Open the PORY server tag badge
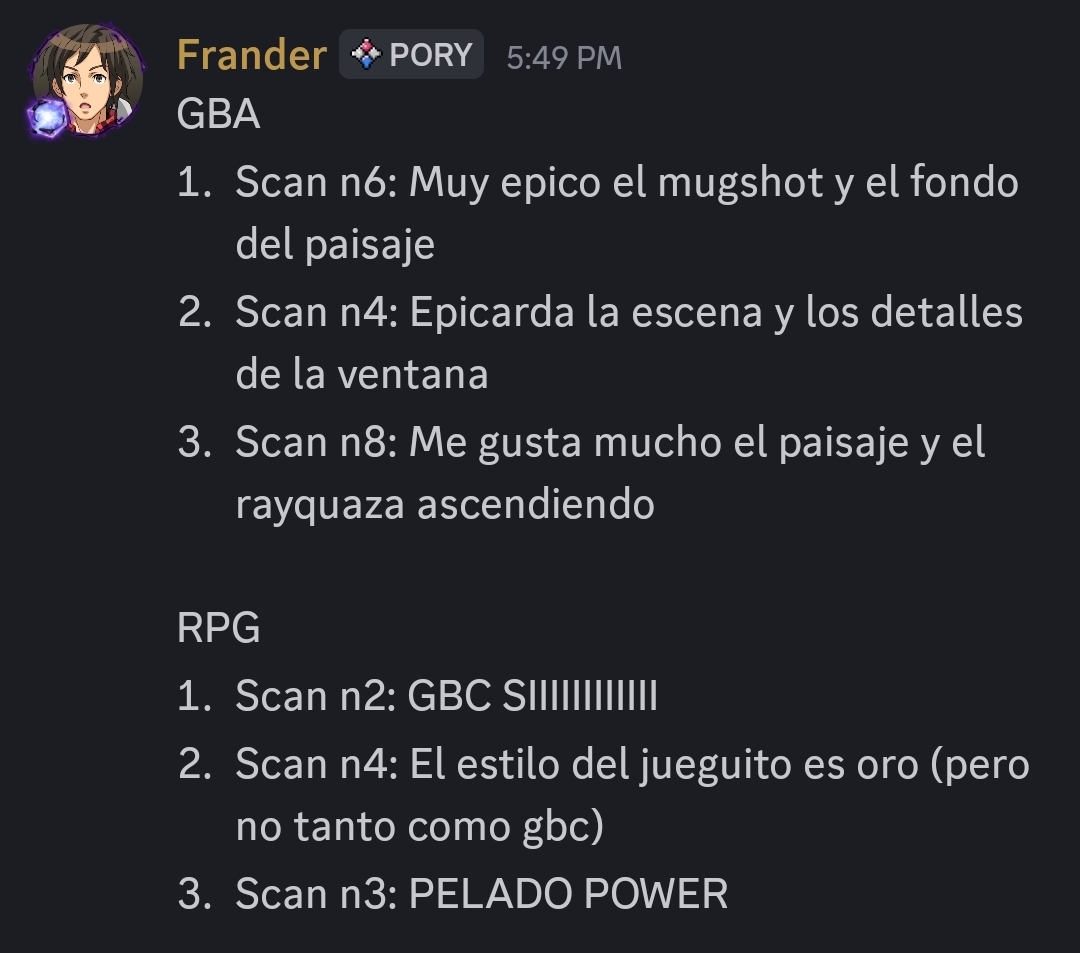This screenshot has width=1080, height=953. tap(412, 55)
